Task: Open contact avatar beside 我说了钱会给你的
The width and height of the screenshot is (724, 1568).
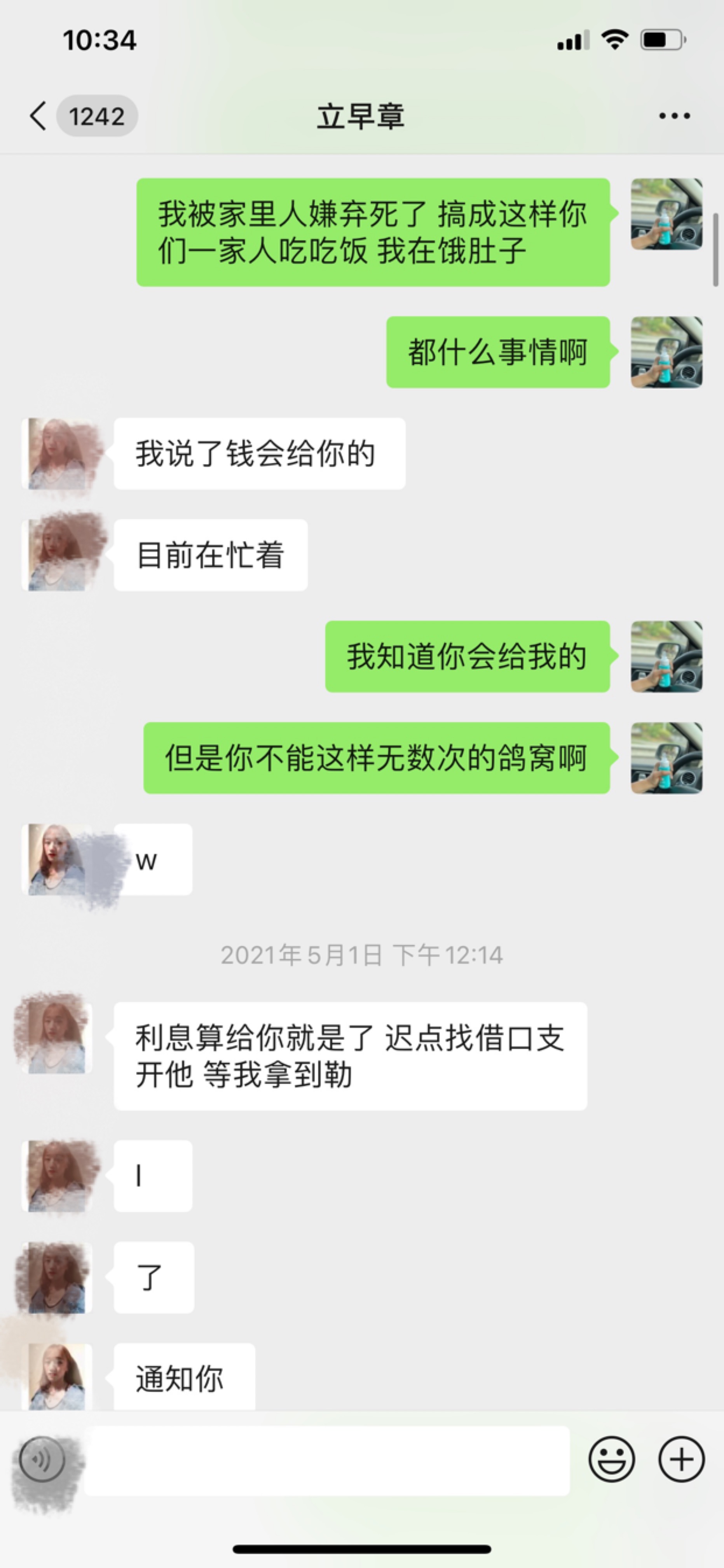Action: [58, 453]
